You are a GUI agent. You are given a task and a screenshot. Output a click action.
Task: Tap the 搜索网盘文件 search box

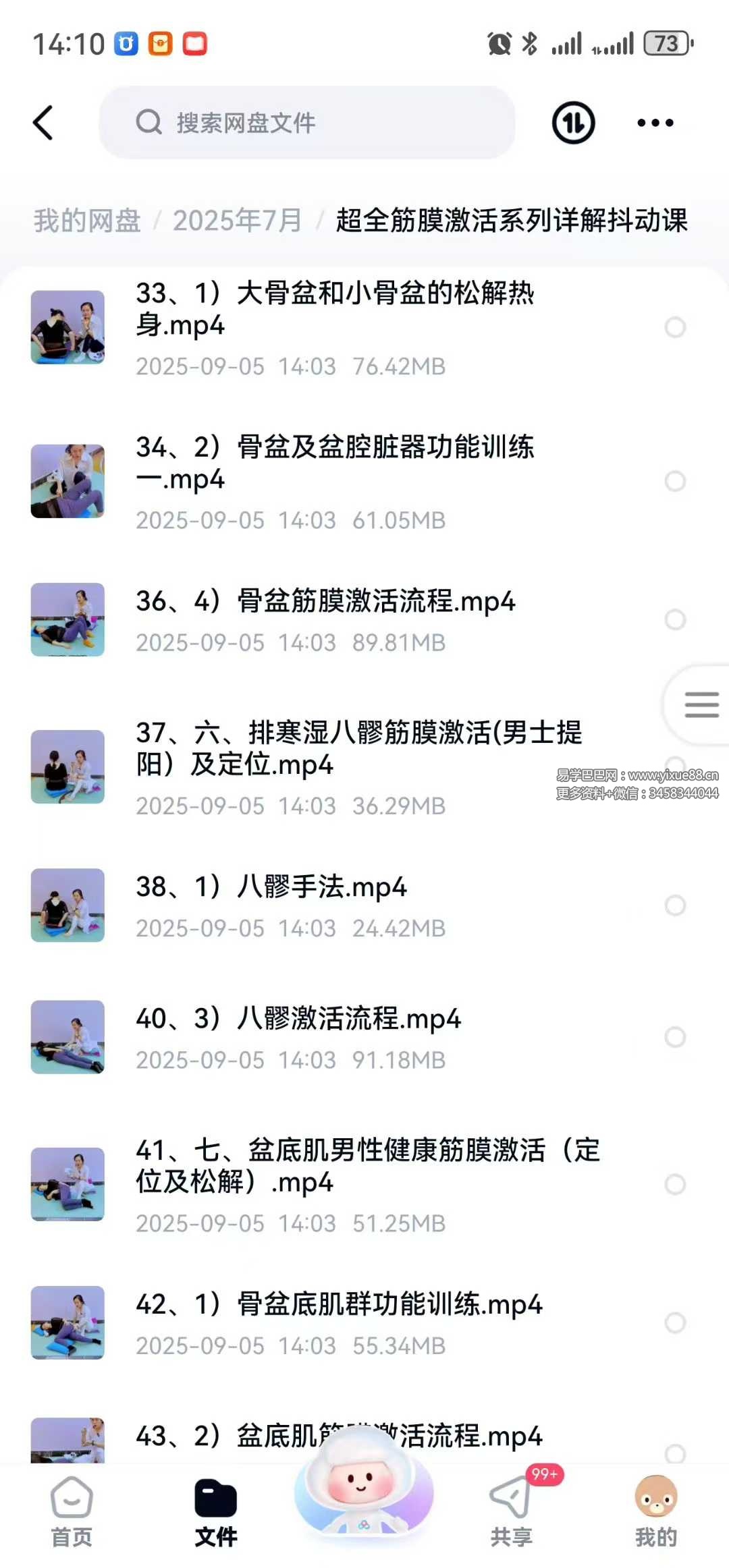pos(307,123)
